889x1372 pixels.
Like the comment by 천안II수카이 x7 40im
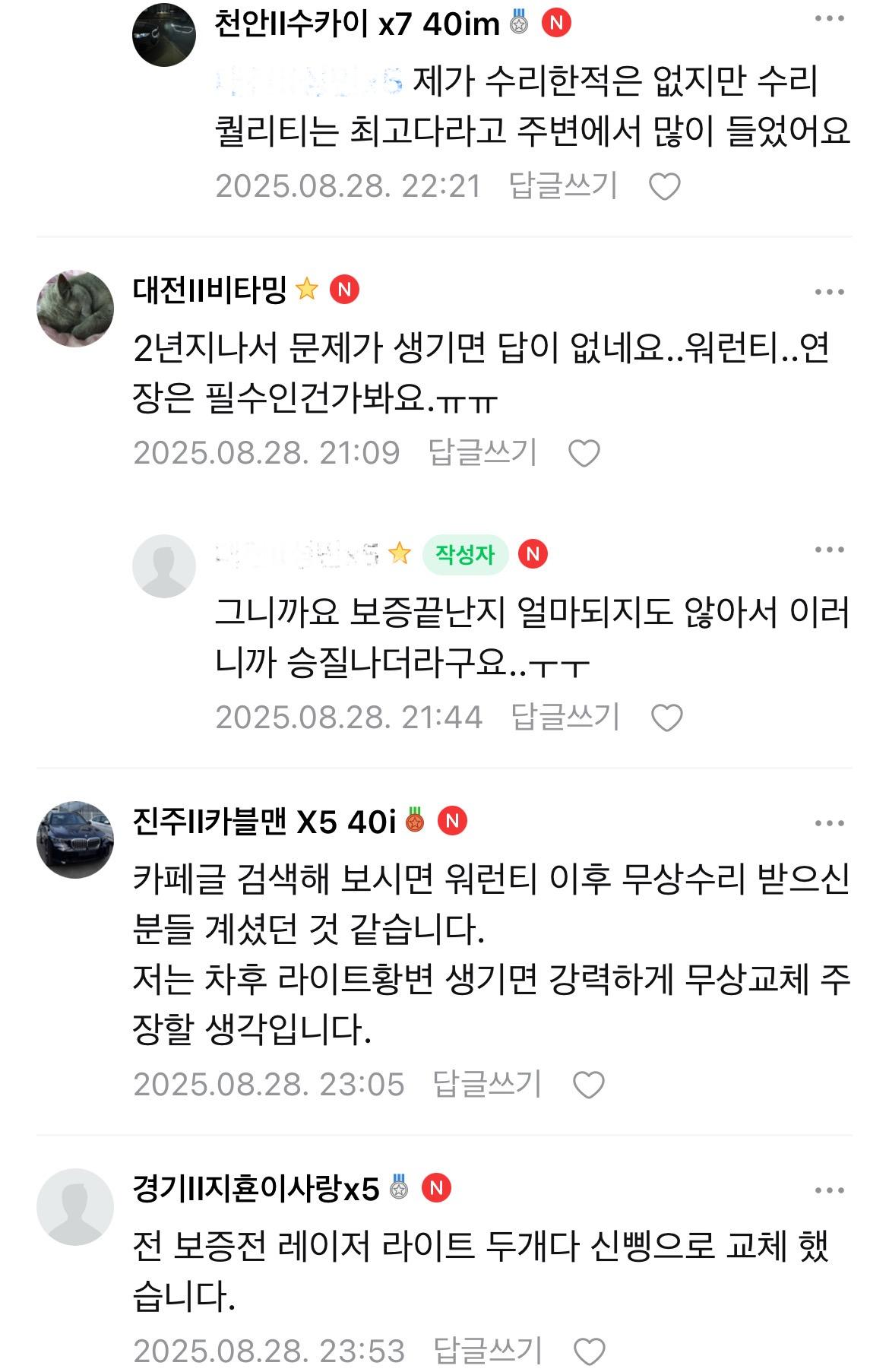coord(664,187)
